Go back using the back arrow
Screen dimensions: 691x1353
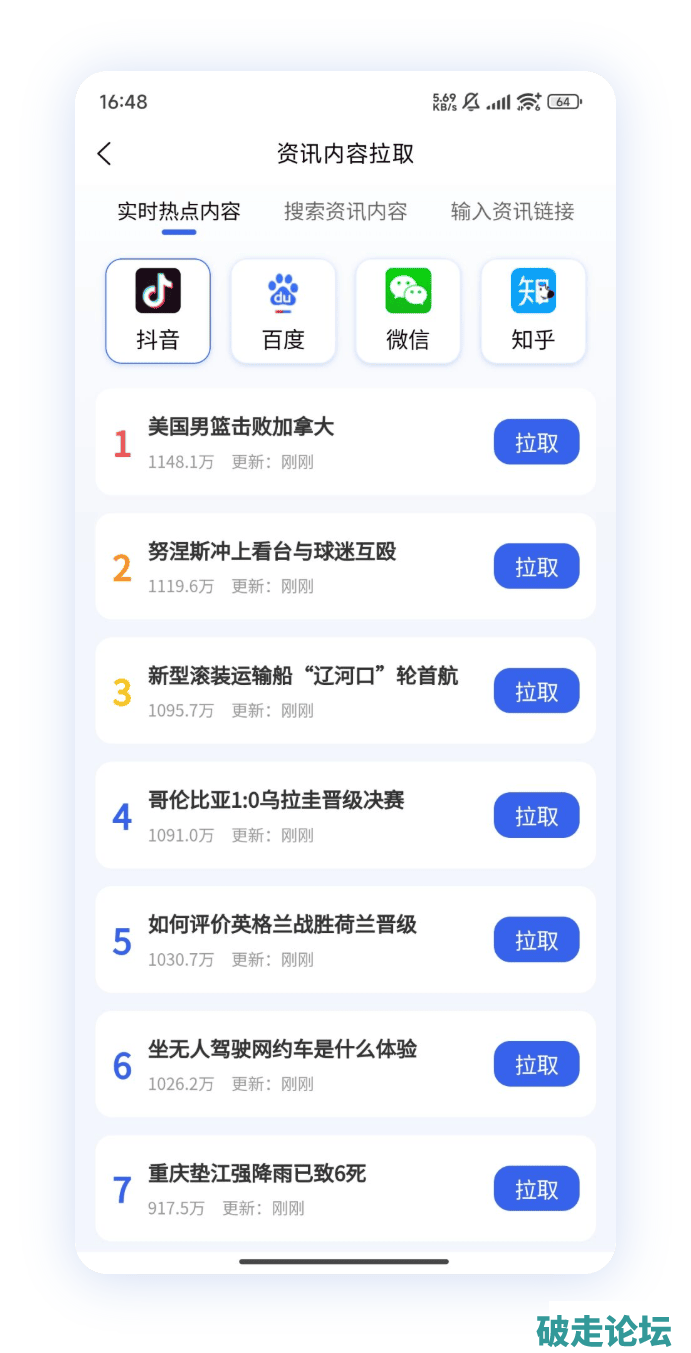click(104, 153)
